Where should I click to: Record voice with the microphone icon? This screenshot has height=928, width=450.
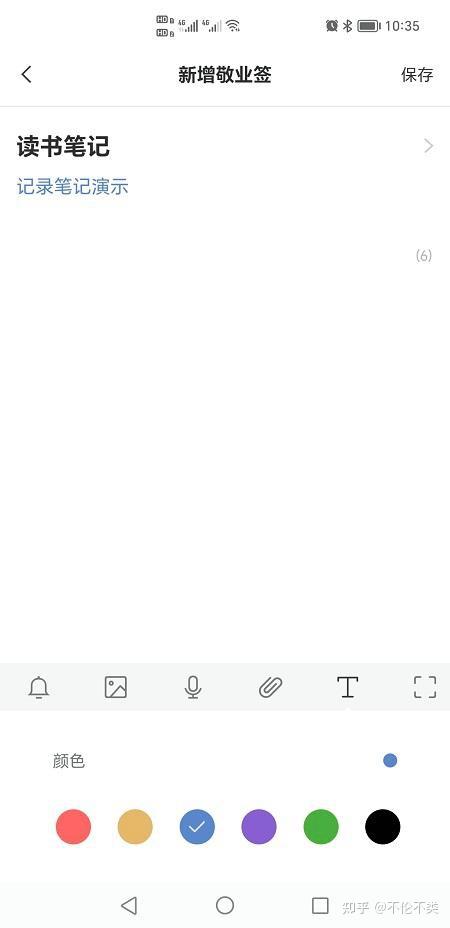click(192, 687)
